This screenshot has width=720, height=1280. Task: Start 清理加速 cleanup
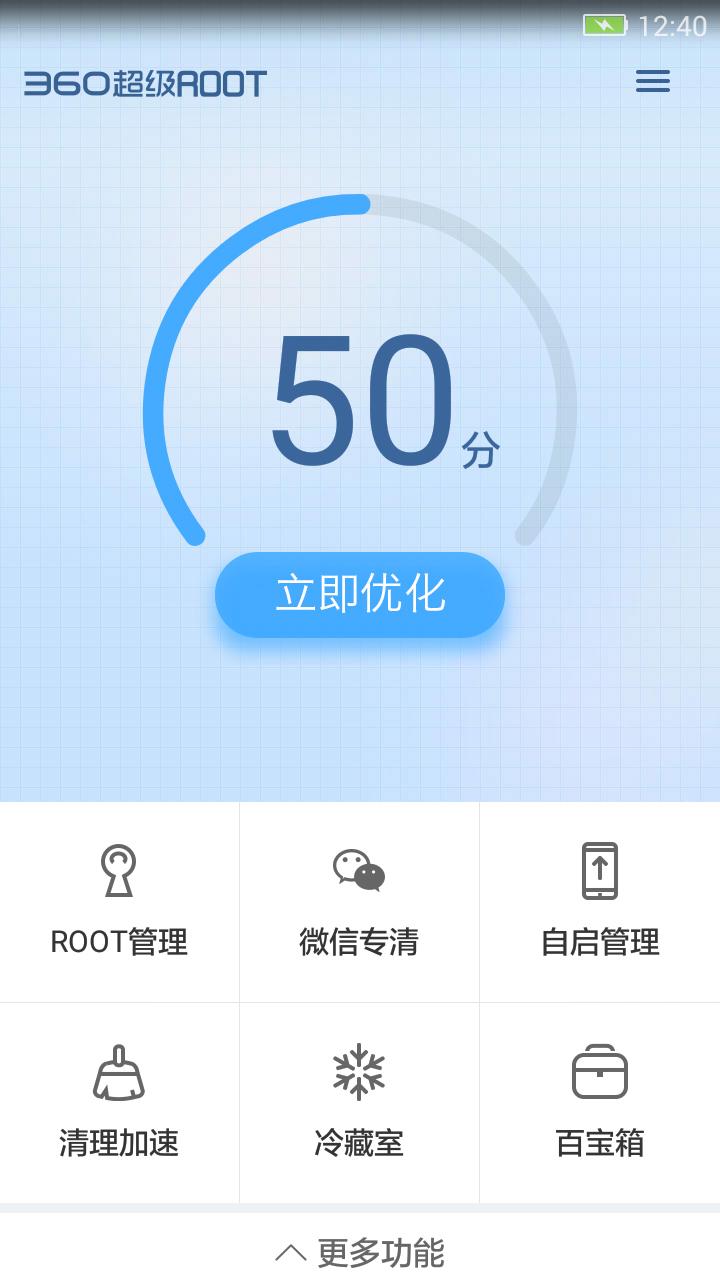pos(119,1102)
